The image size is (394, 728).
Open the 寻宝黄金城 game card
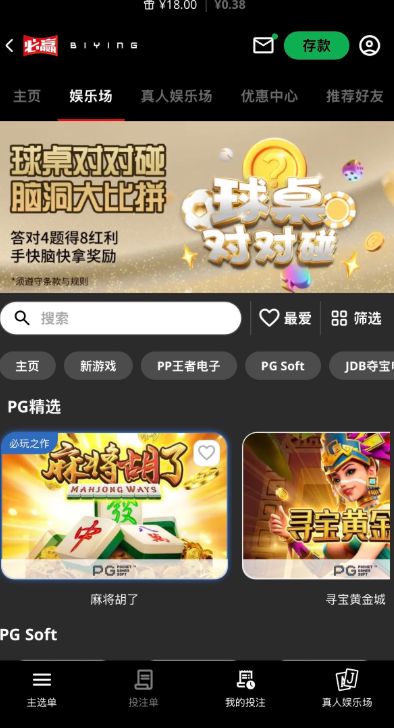[x=316, y=506]
